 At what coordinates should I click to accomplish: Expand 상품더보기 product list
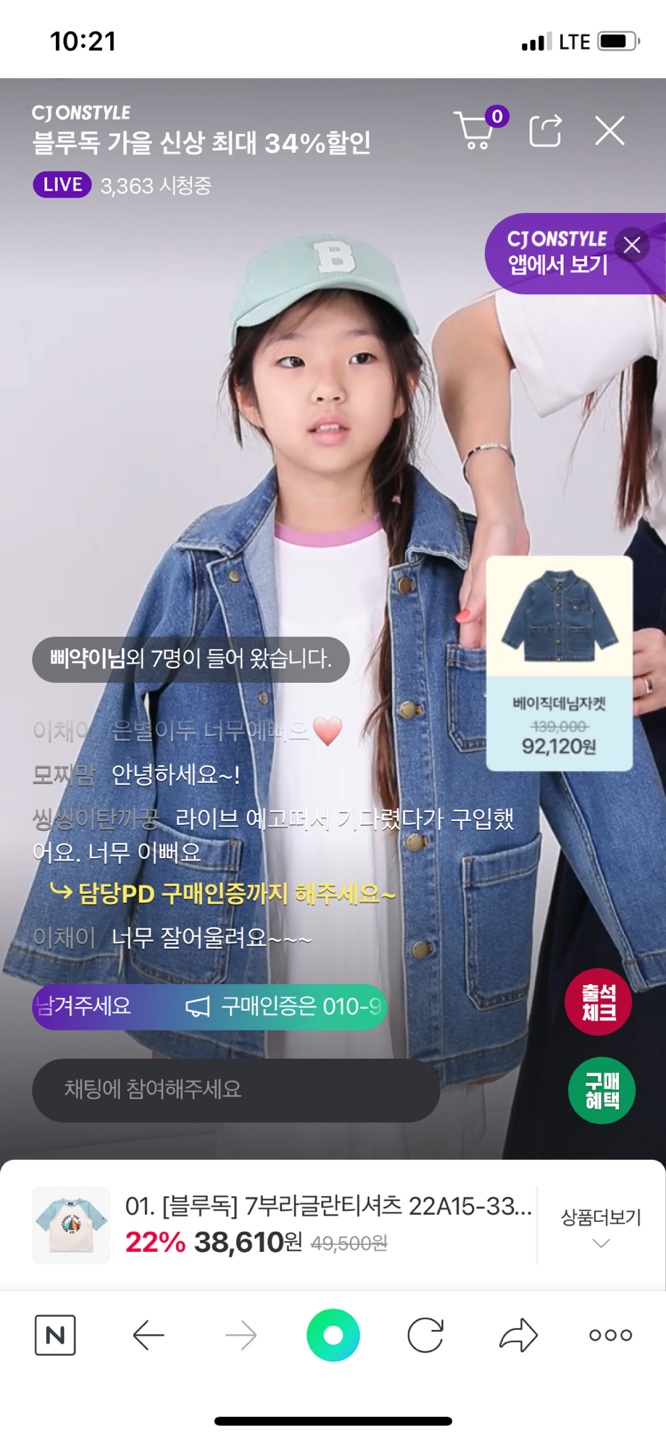tap(601, 1227)
